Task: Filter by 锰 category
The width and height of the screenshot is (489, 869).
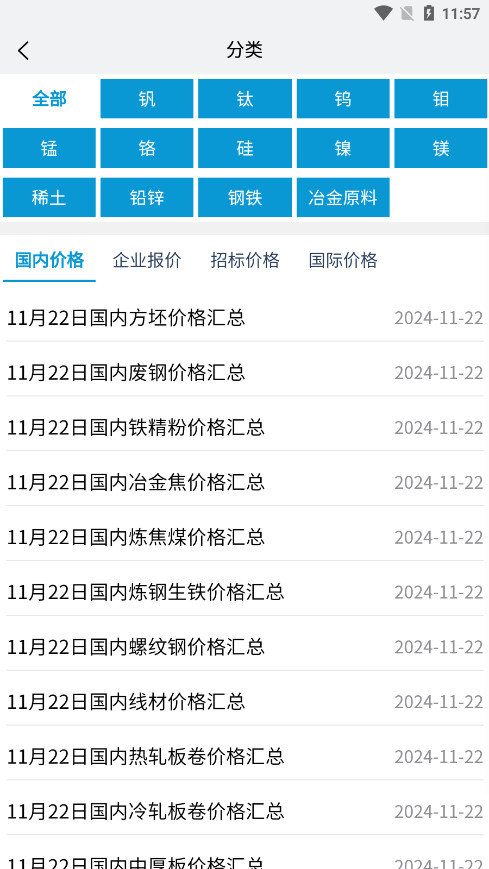Action: tap(49, 148)
